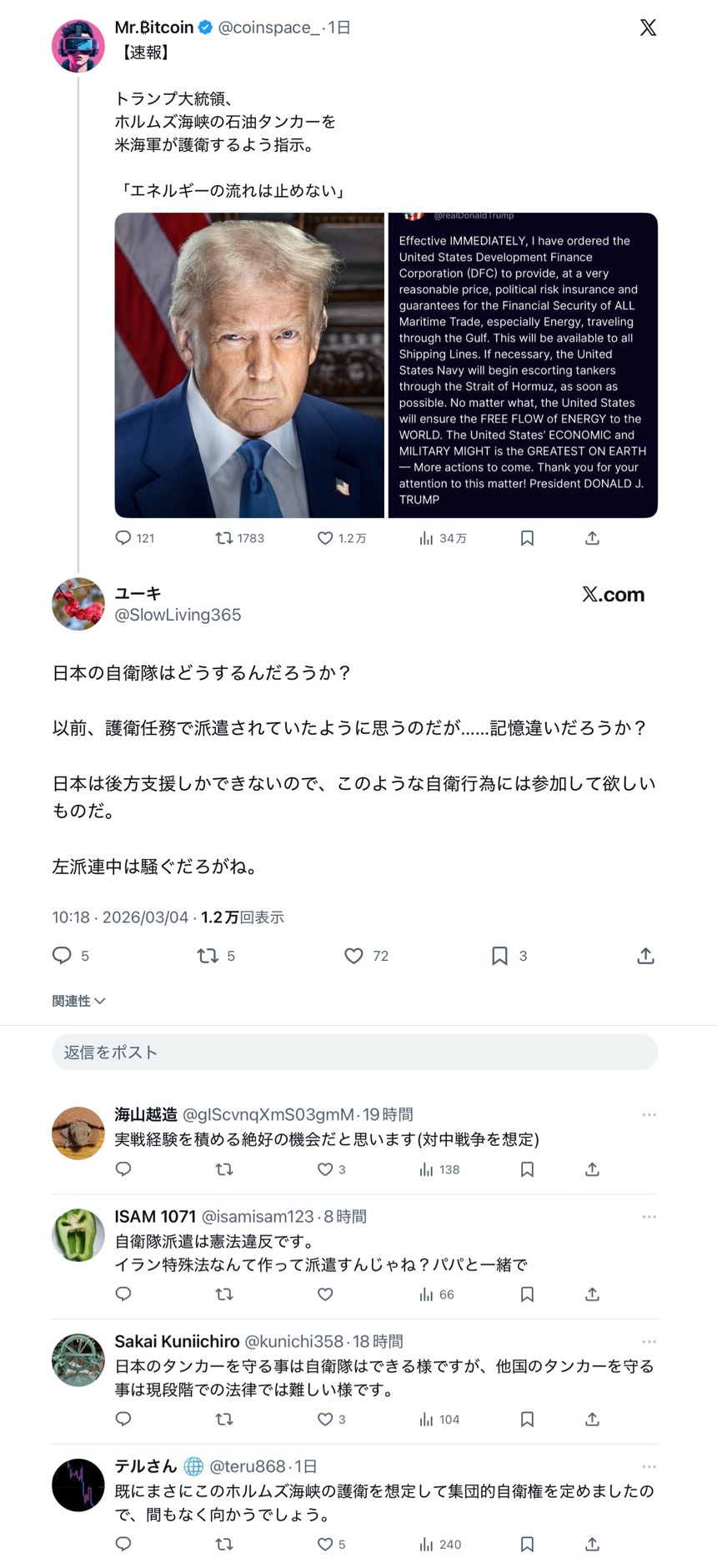This screenshot has width=717, height=1568.
Task: Reply to Mr.Bitcoin's post with 121 comments
Action: [123, 538]
